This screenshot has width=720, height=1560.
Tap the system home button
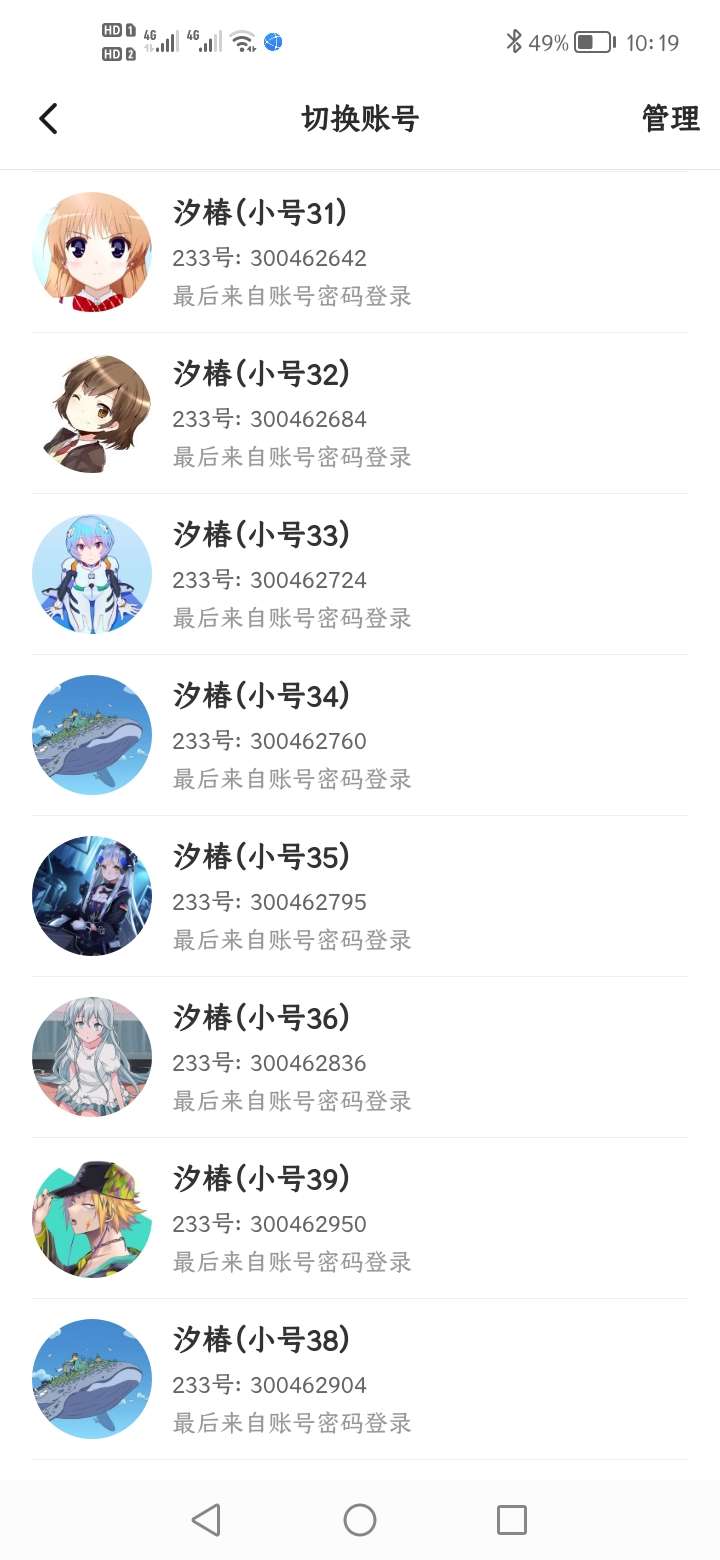[360, 1520]
